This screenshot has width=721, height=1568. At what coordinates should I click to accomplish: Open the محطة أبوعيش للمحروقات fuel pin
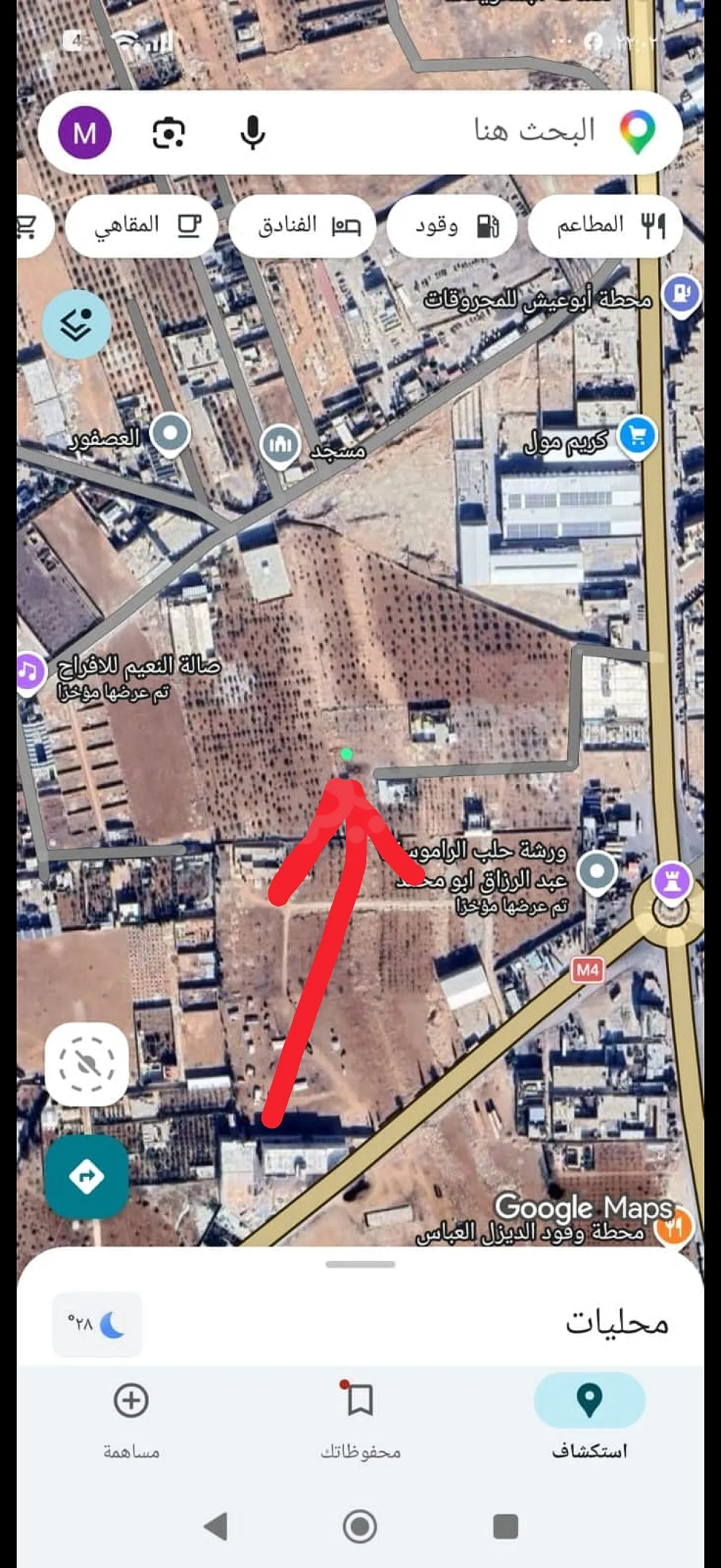(682, 295)
